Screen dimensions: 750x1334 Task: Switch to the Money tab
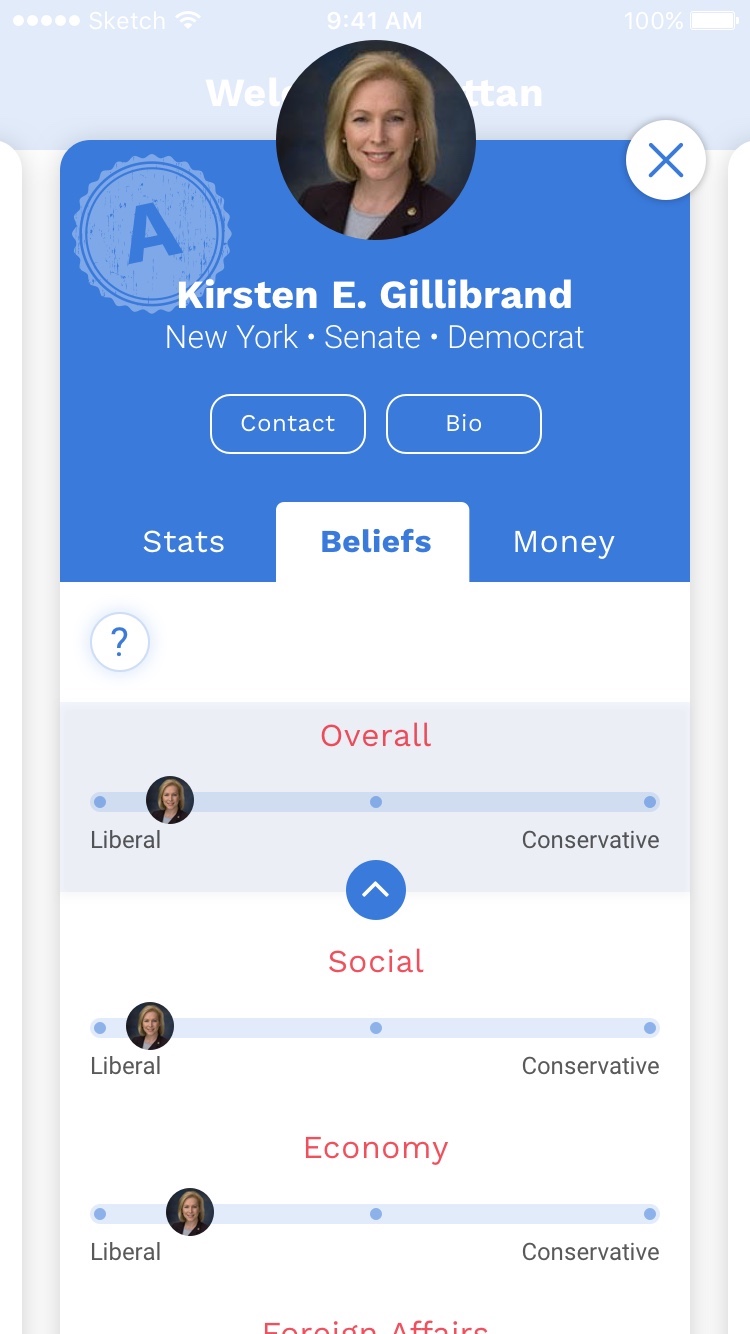(x=563, y=542)
